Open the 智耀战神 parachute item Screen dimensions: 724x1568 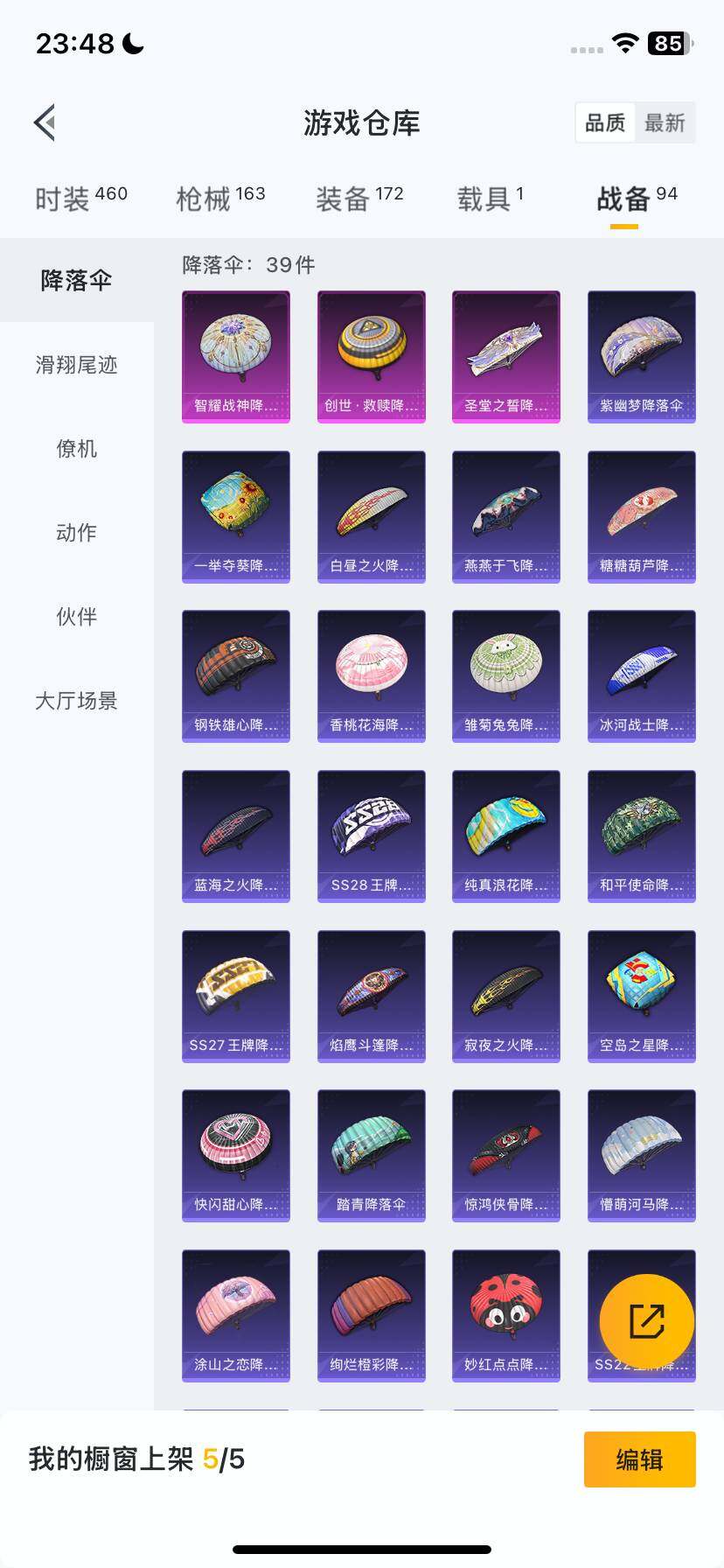tap(236, 356)
